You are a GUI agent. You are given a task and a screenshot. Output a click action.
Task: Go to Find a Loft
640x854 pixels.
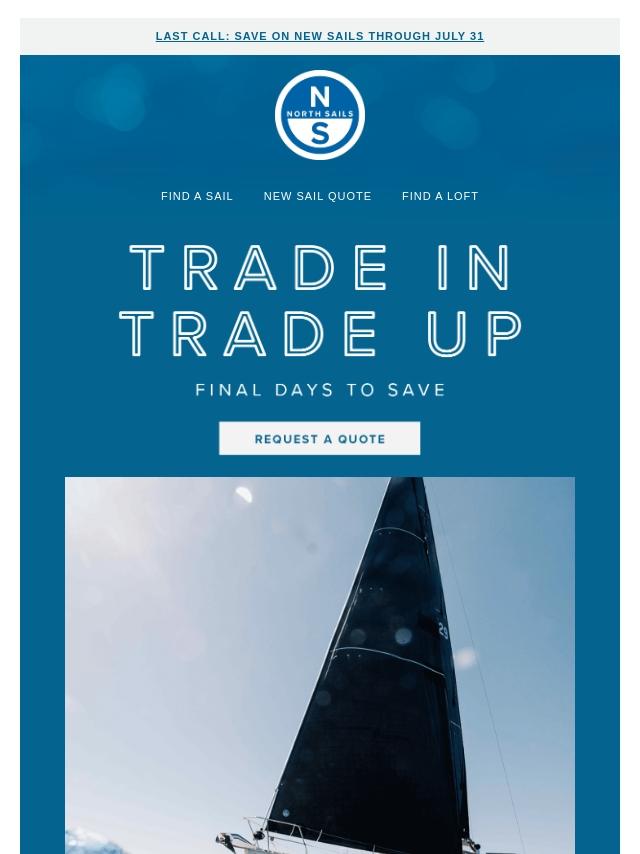[x=440, y=196]
